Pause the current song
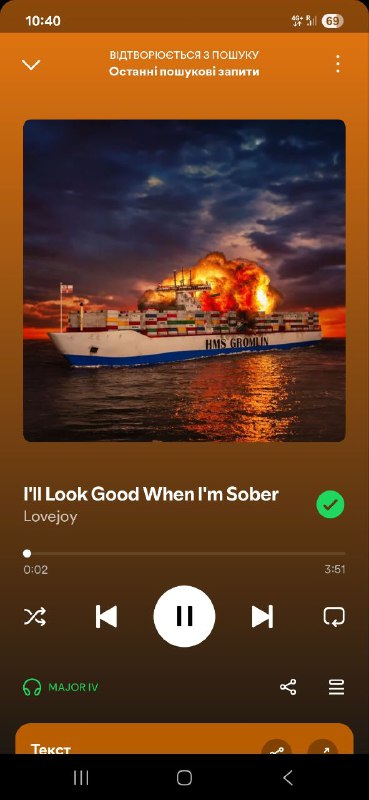The width and height of the screenshot is (369, 800). [184, 616]
